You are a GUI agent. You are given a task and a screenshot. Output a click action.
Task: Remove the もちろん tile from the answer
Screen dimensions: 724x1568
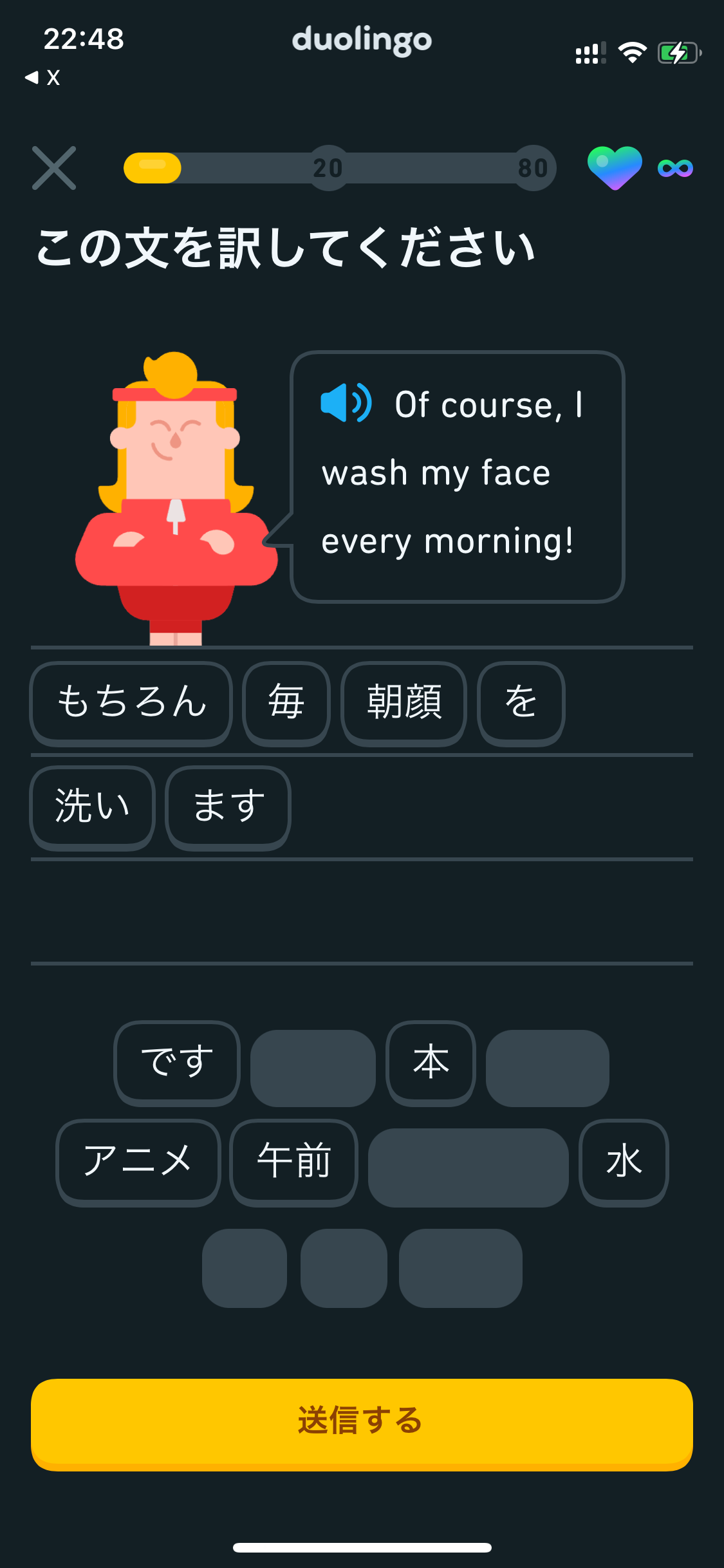pyautogui.click(x=131, y=702)
